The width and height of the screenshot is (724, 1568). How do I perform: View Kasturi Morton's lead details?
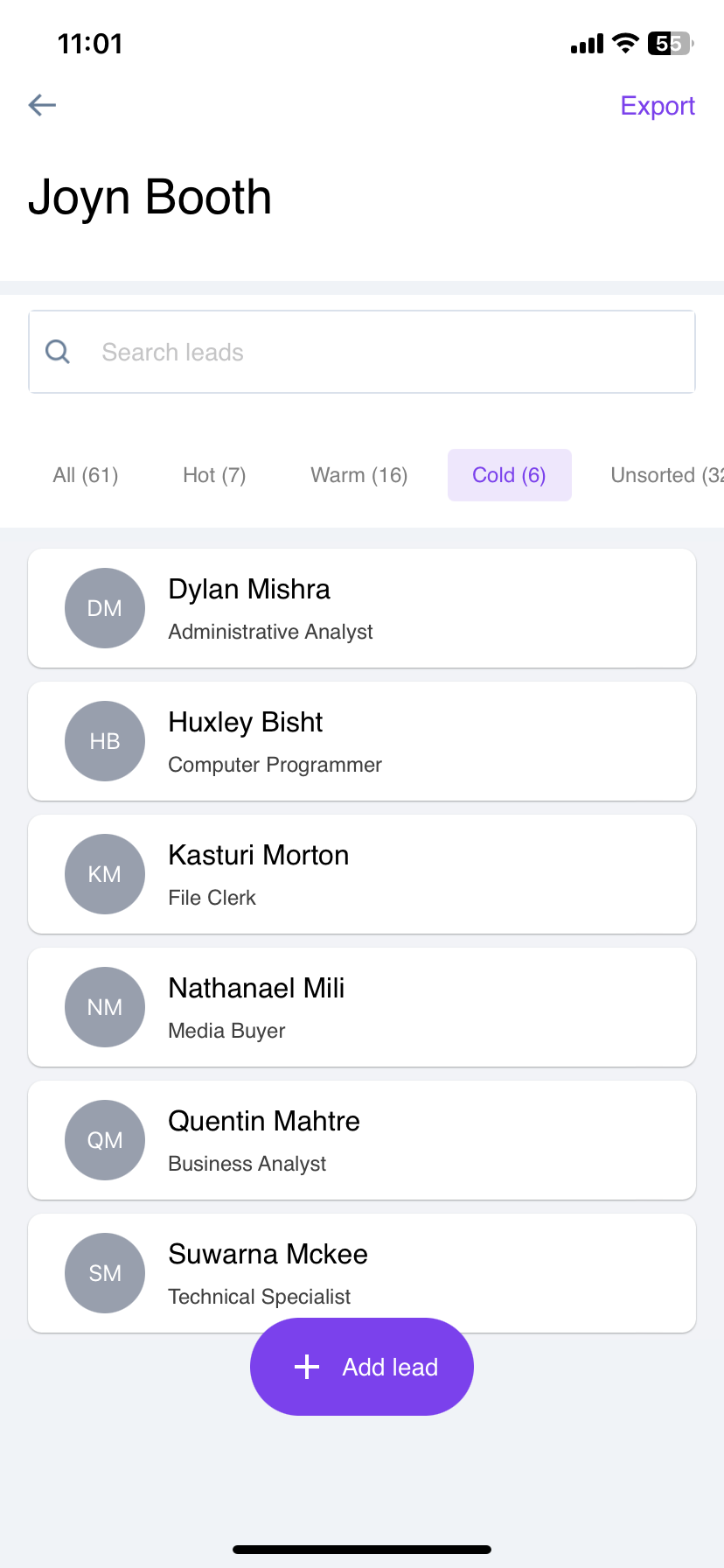coord(362,874)
